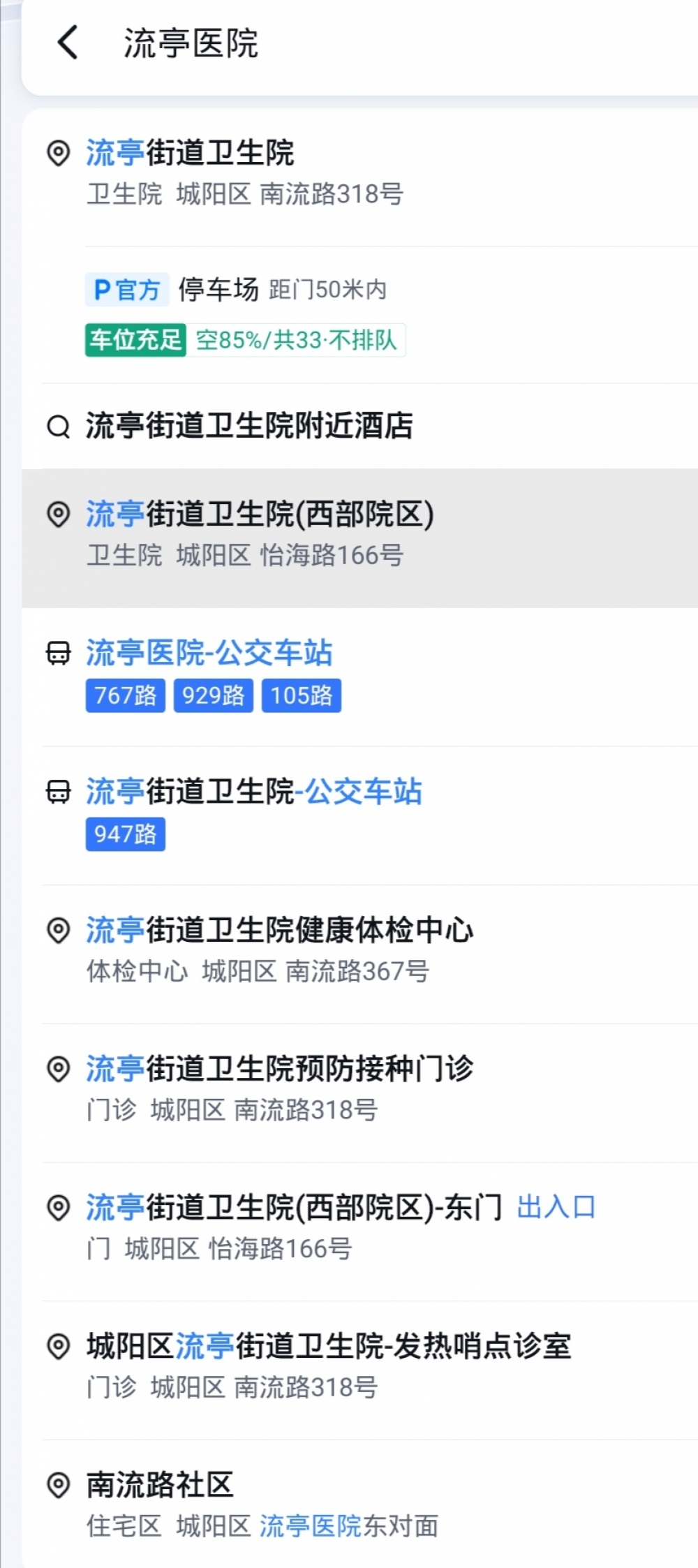Open 流亭街道卫生院-公交车站 with 947路
This screenshot has width=698, height=1568.
point(253,812)
